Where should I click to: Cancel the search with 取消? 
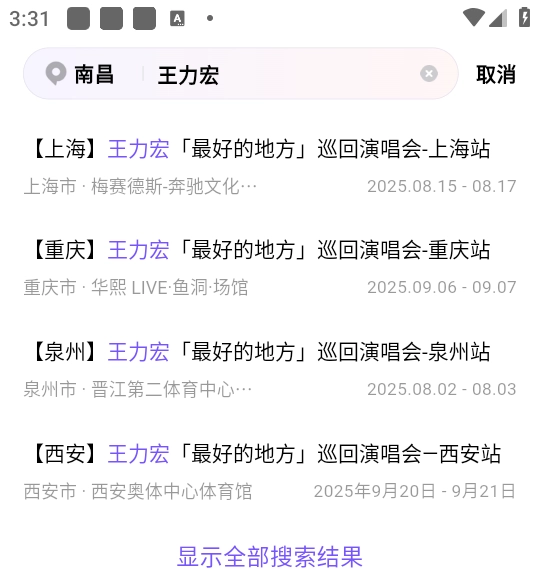[x=496, y=74]
